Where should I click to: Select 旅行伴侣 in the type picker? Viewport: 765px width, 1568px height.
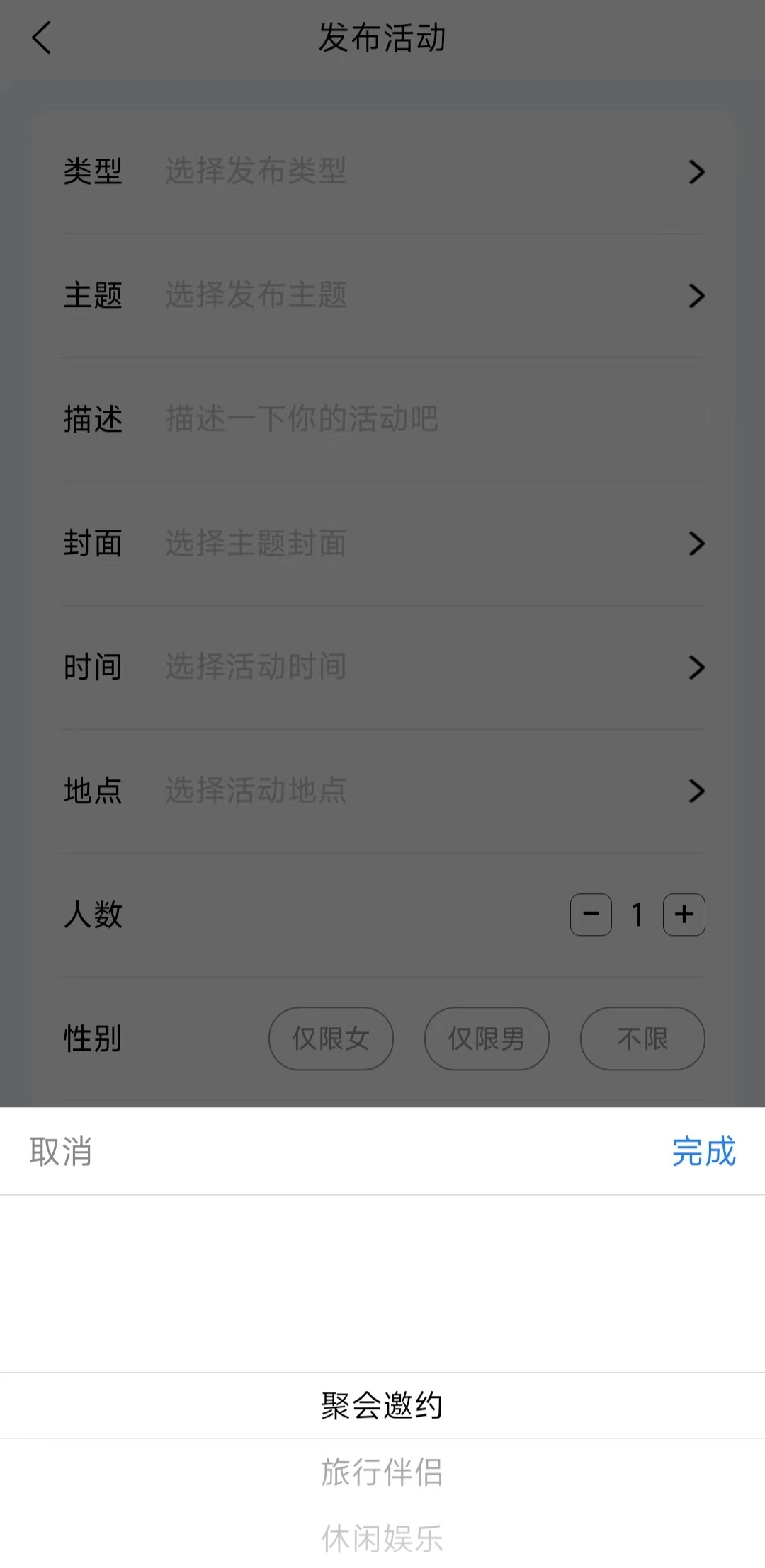[x=382, y=1473]
